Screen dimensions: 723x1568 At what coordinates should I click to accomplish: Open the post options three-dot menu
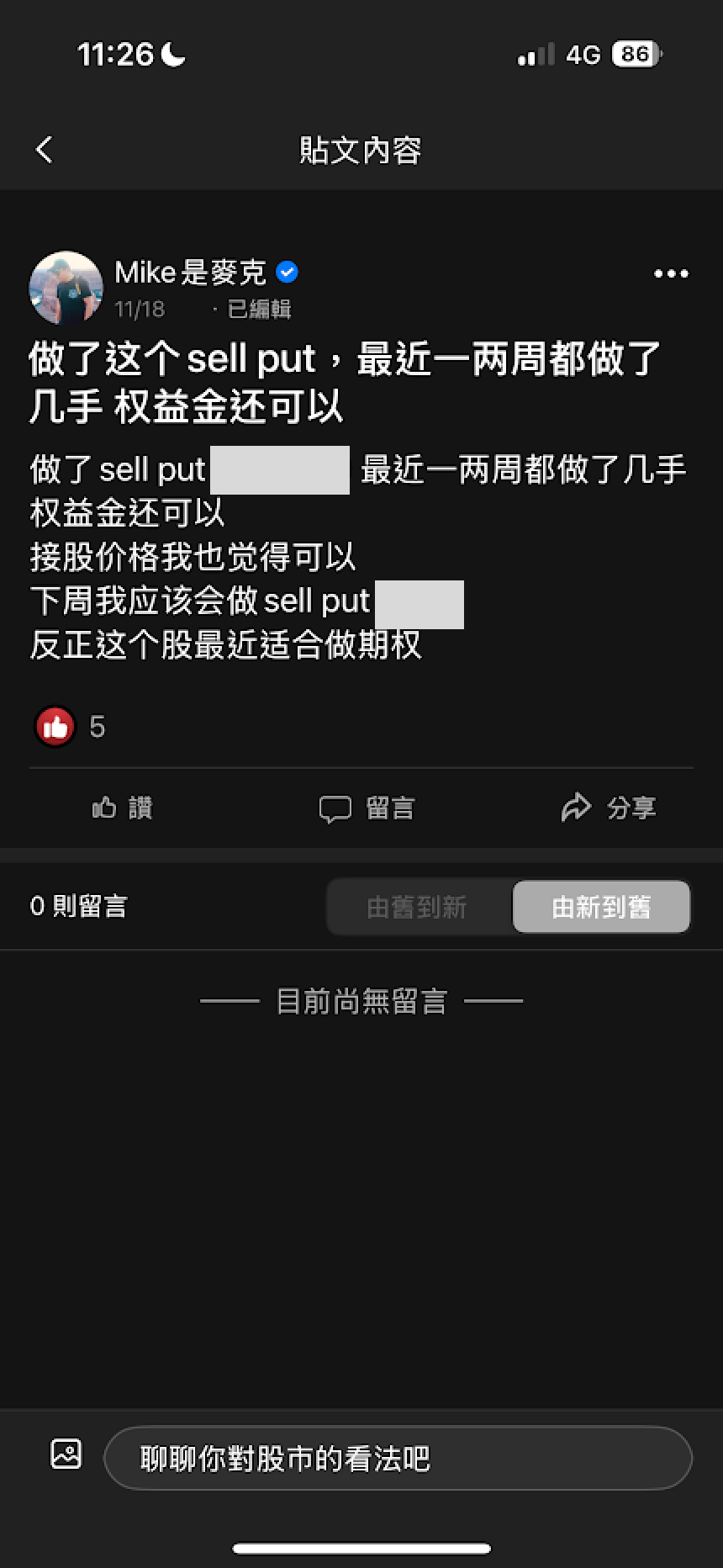pos(670,273)
